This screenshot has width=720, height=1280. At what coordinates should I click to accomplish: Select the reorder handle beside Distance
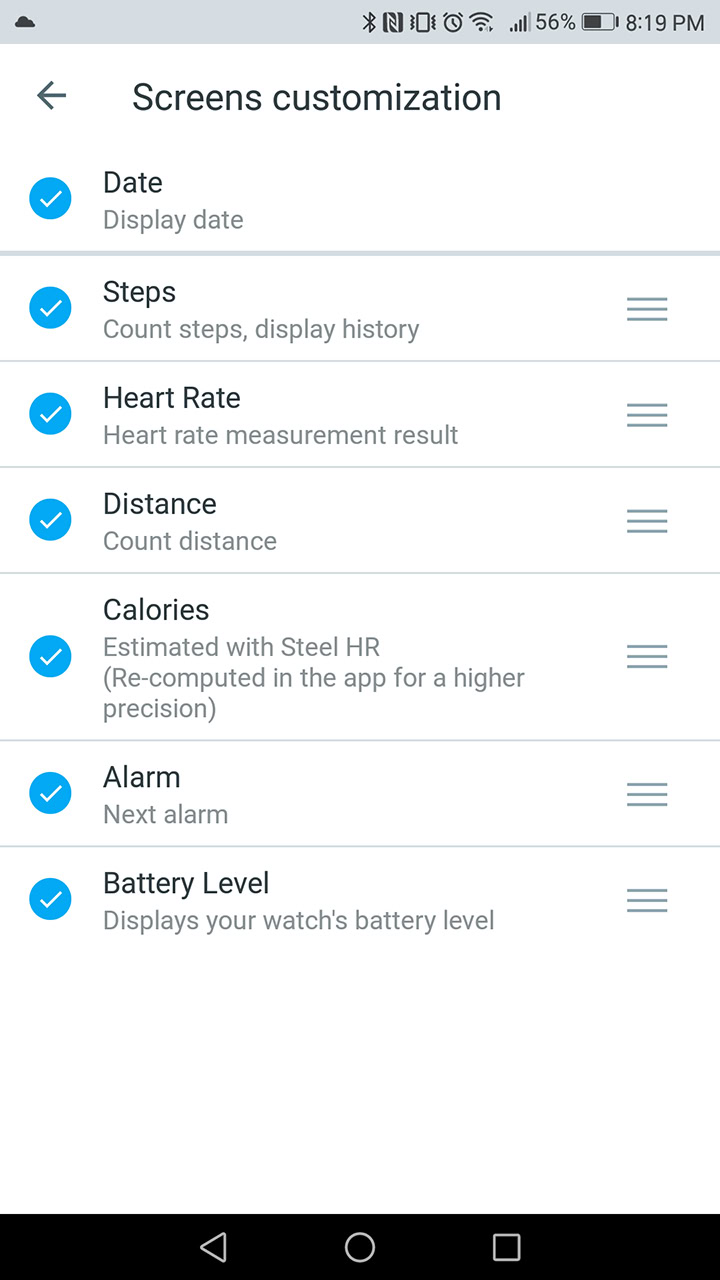tap(647, 521)
